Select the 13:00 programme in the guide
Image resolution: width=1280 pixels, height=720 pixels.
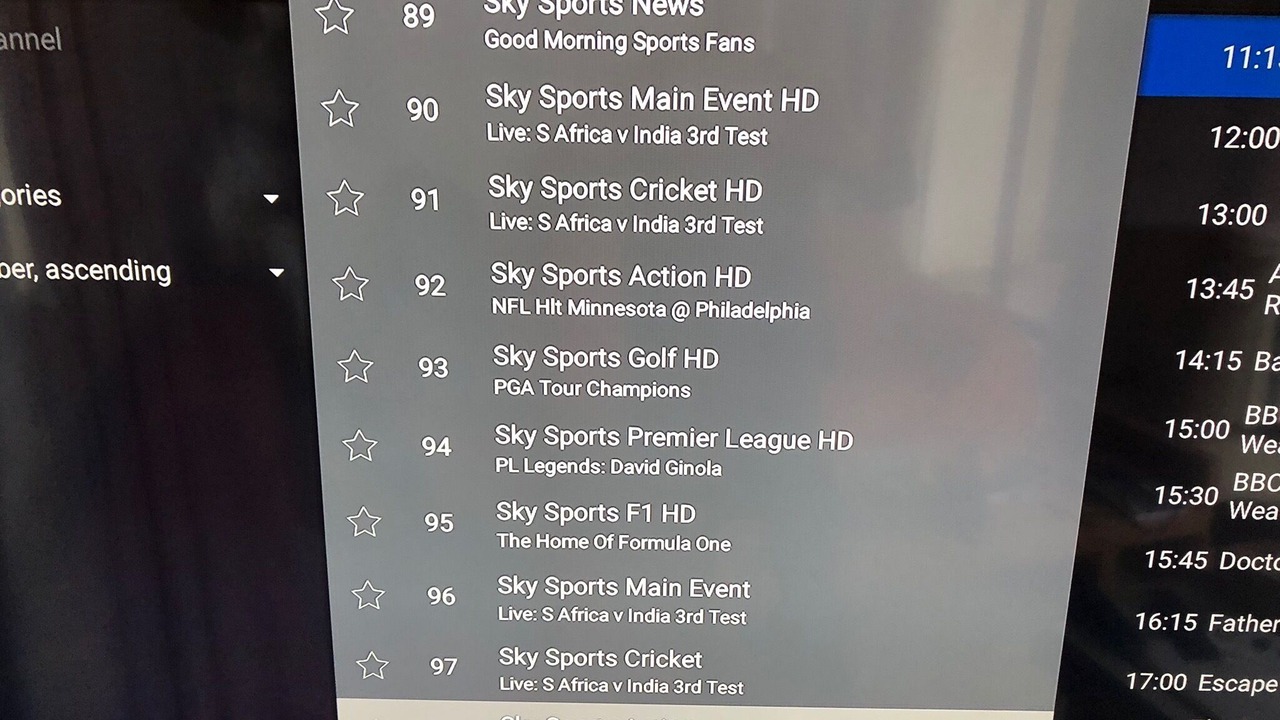pyautogui.click(x=1231, y=215)
